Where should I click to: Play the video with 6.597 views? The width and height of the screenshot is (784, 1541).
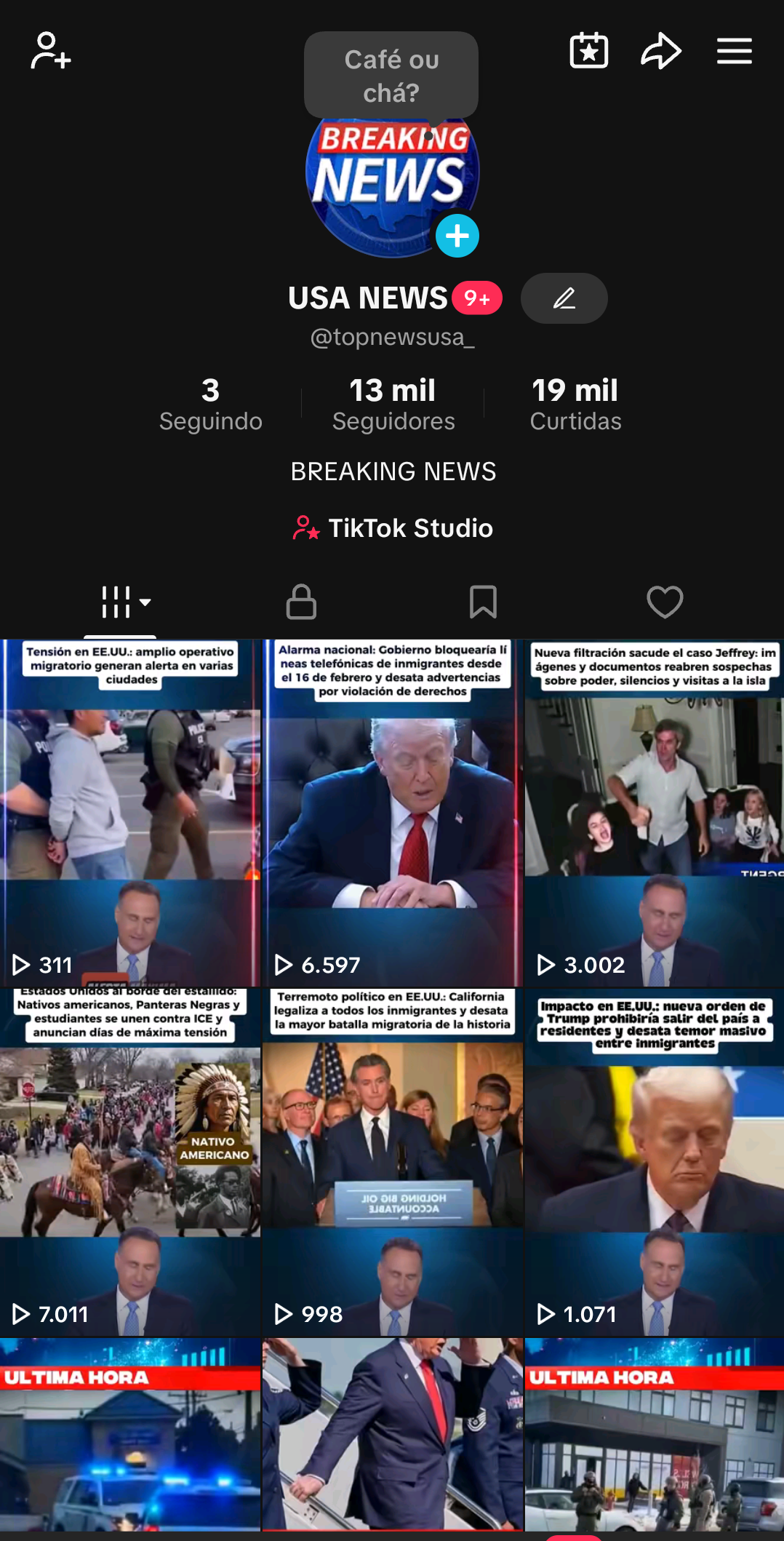tap(393, 811)
